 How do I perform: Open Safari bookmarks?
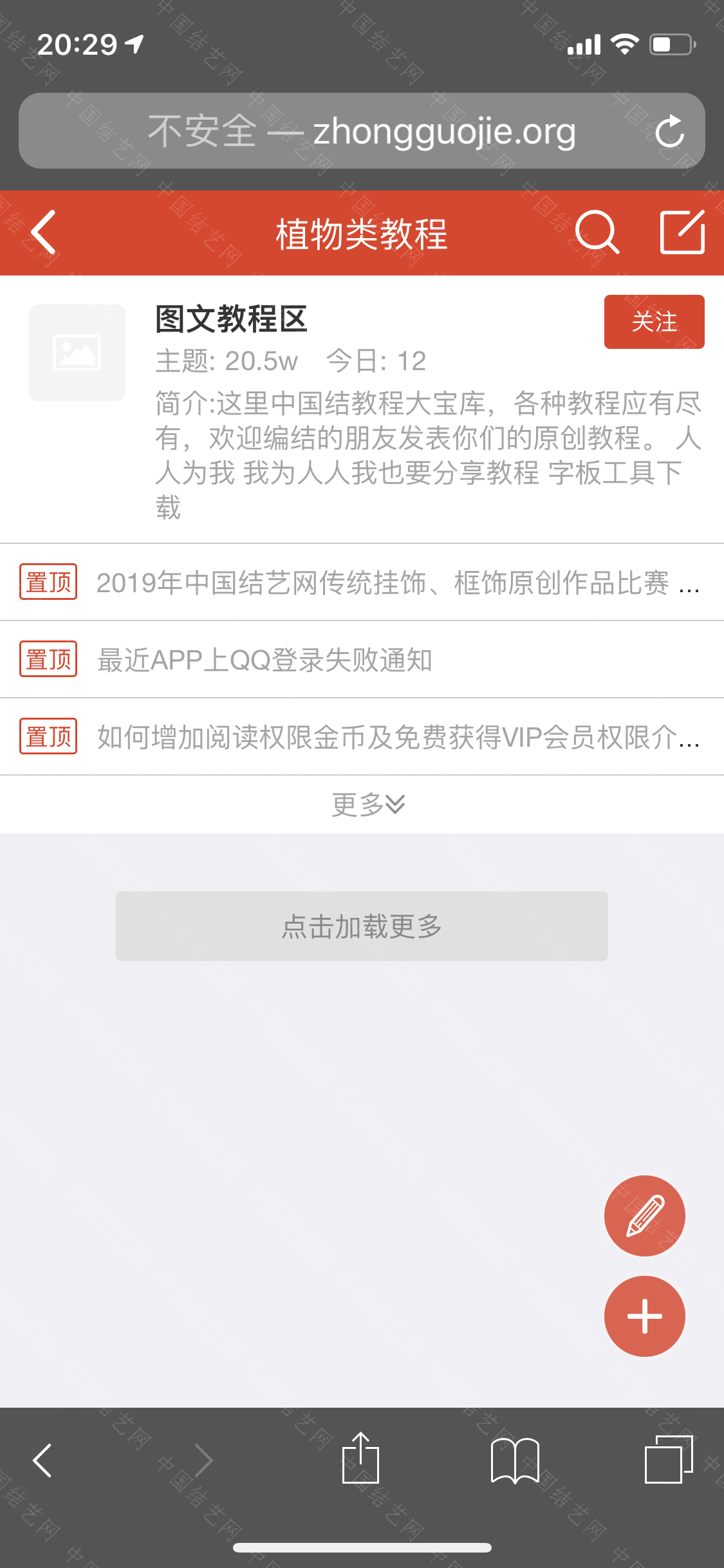pyautogui.click(x=515, y=1460)
